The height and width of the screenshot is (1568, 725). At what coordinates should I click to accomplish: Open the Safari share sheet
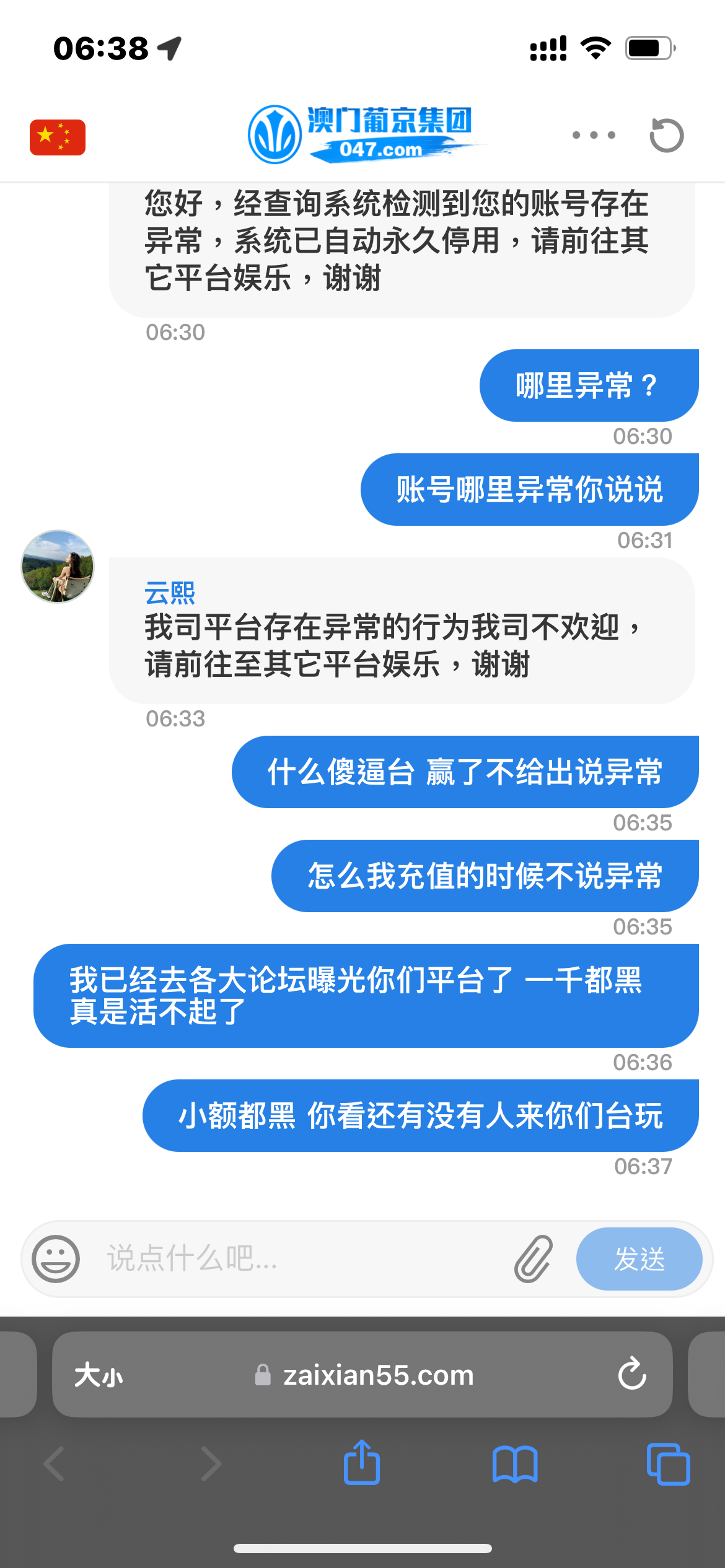(362, 1463)
